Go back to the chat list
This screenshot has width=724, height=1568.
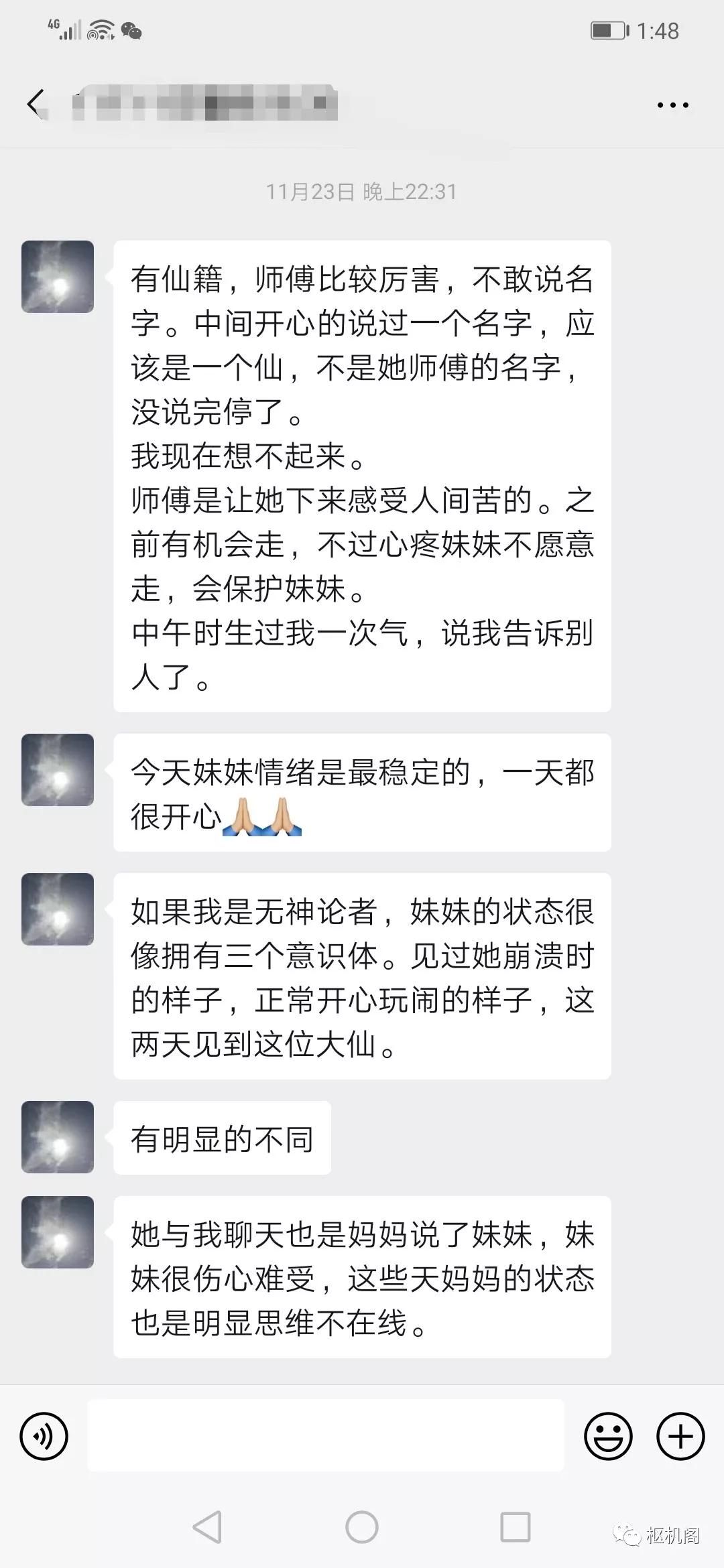(36, 105)
